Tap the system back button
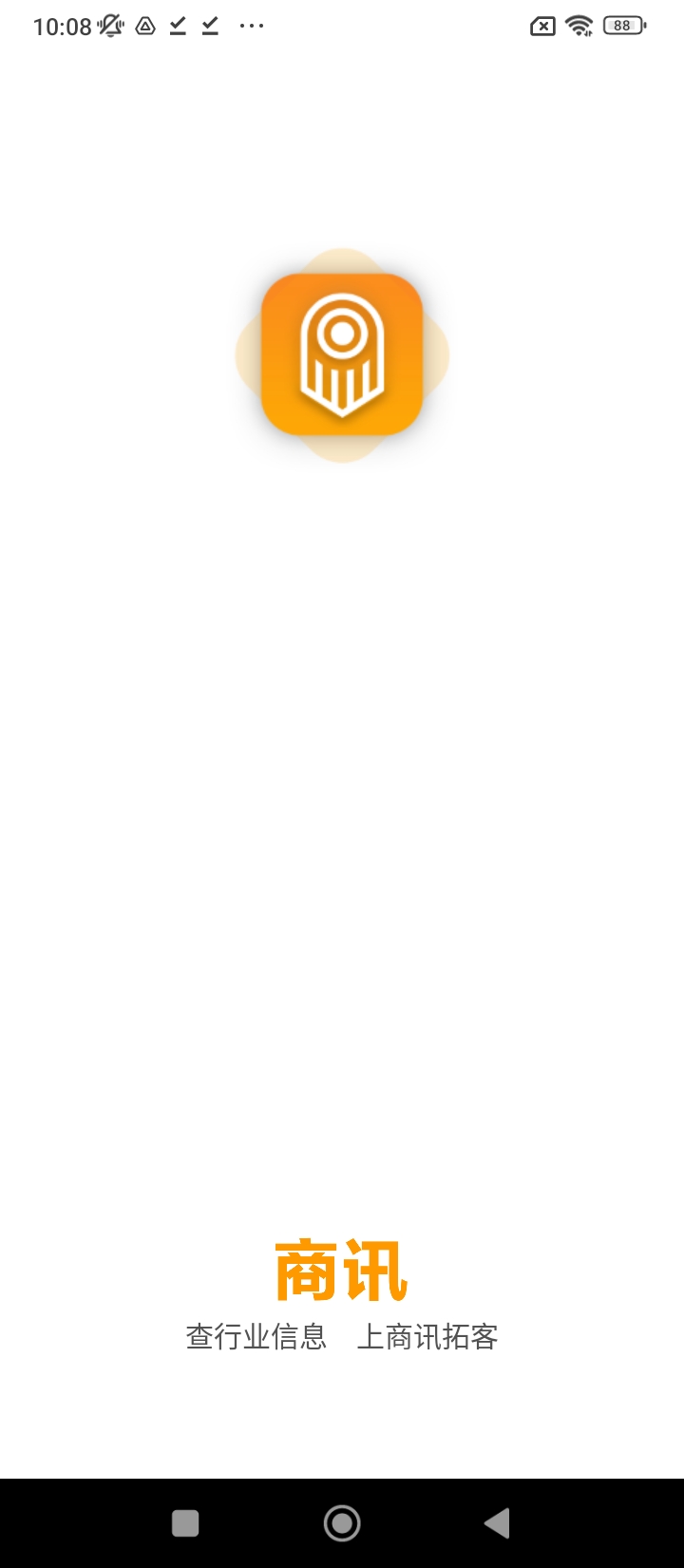 click(497, 1523)
